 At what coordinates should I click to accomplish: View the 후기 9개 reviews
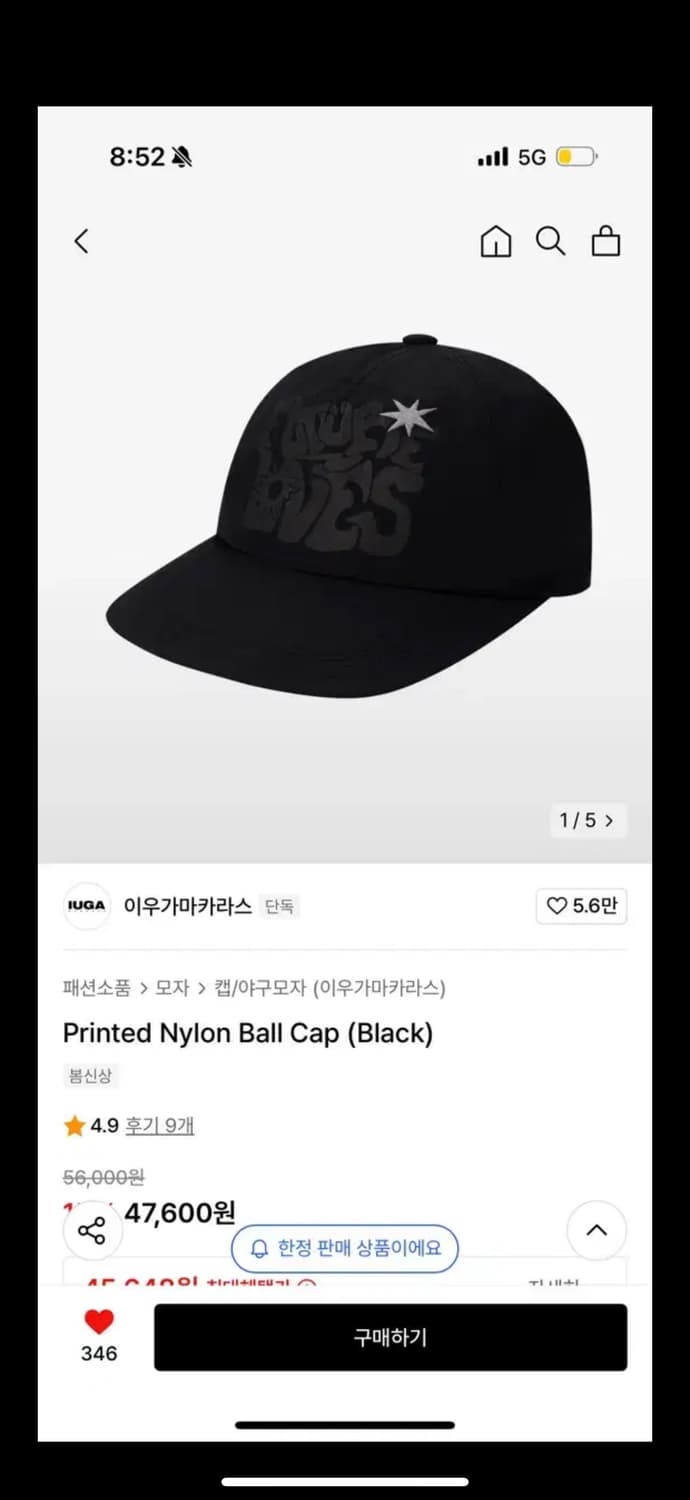[159, 1126]
